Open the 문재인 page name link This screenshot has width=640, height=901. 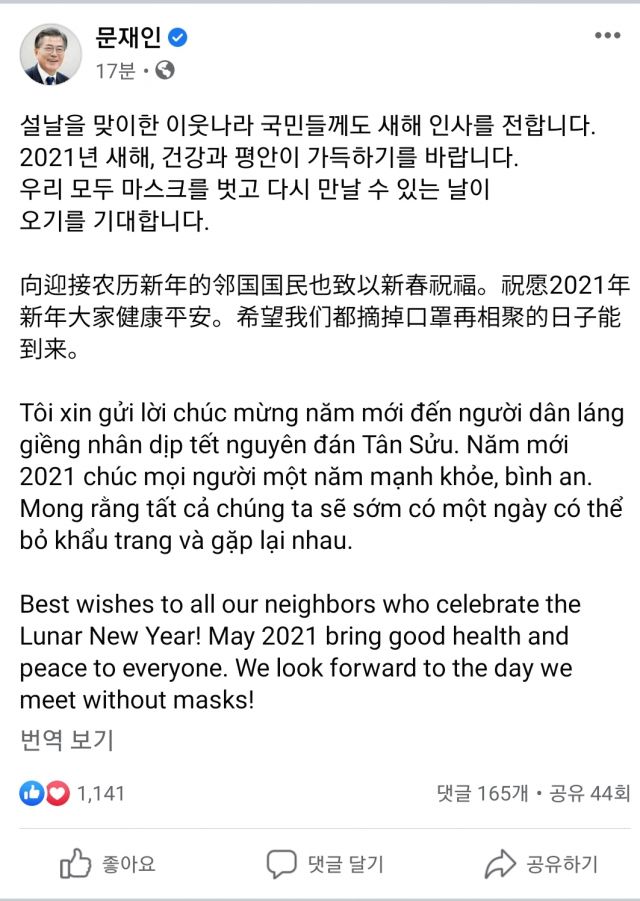(129, 38)
